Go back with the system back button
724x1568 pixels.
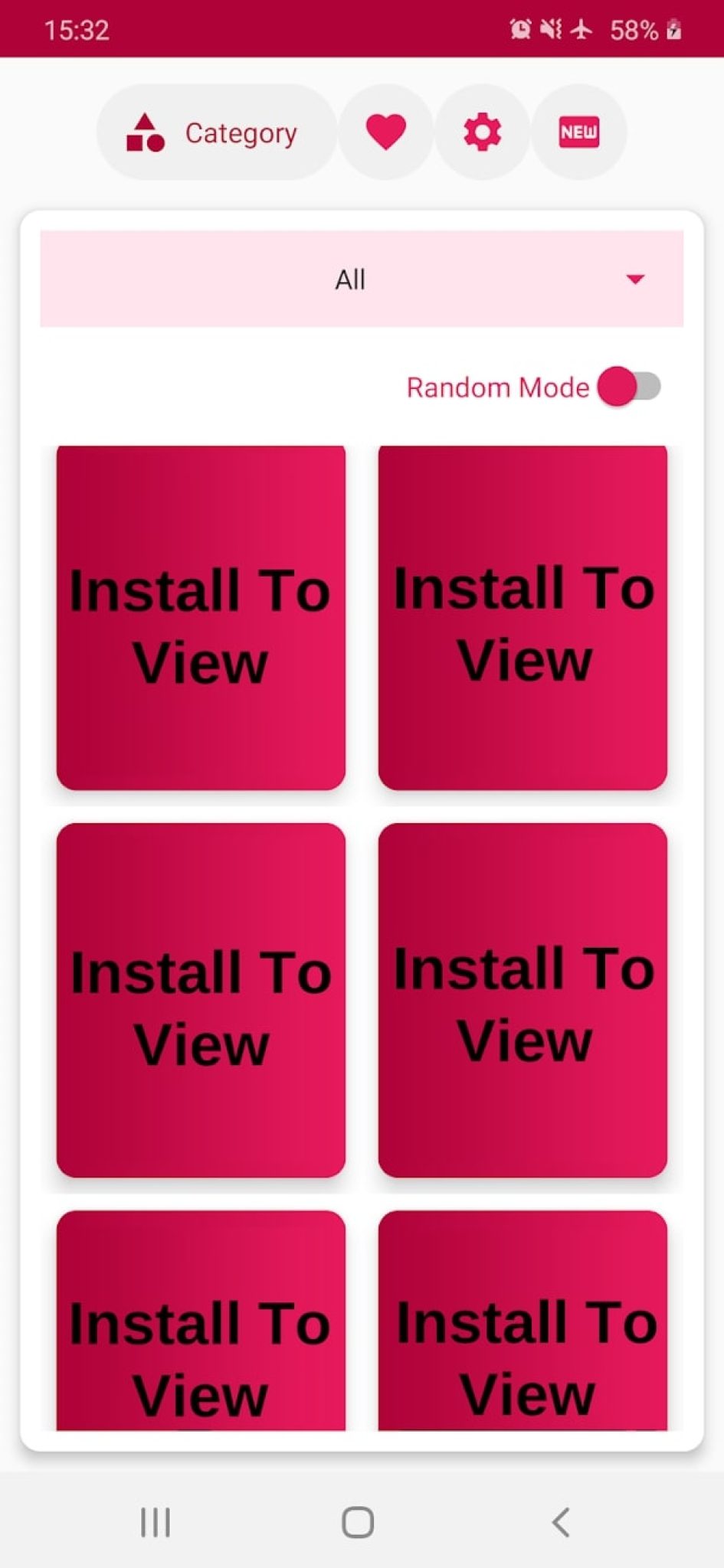[x=561, y=1522]
